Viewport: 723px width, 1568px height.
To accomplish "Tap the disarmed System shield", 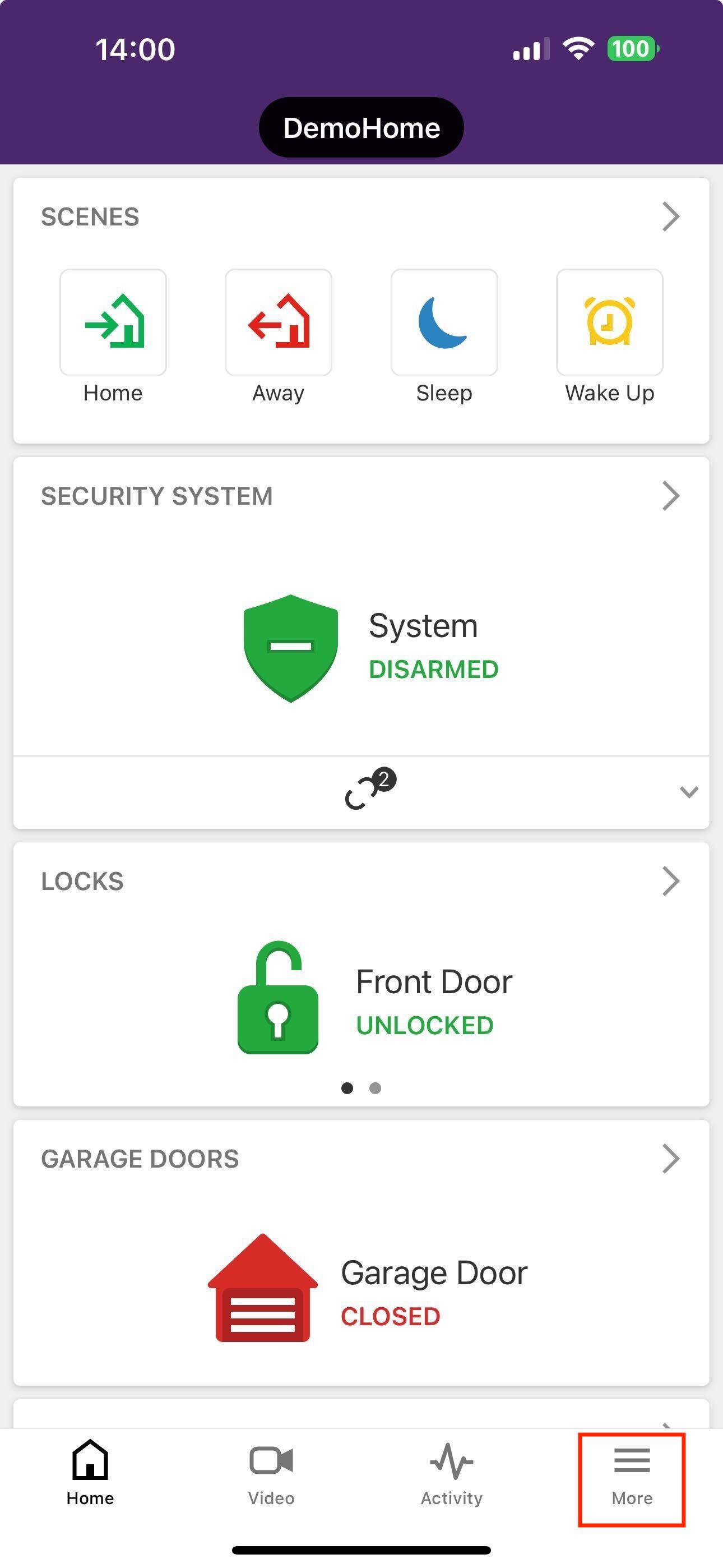I will tap(291, 648).
